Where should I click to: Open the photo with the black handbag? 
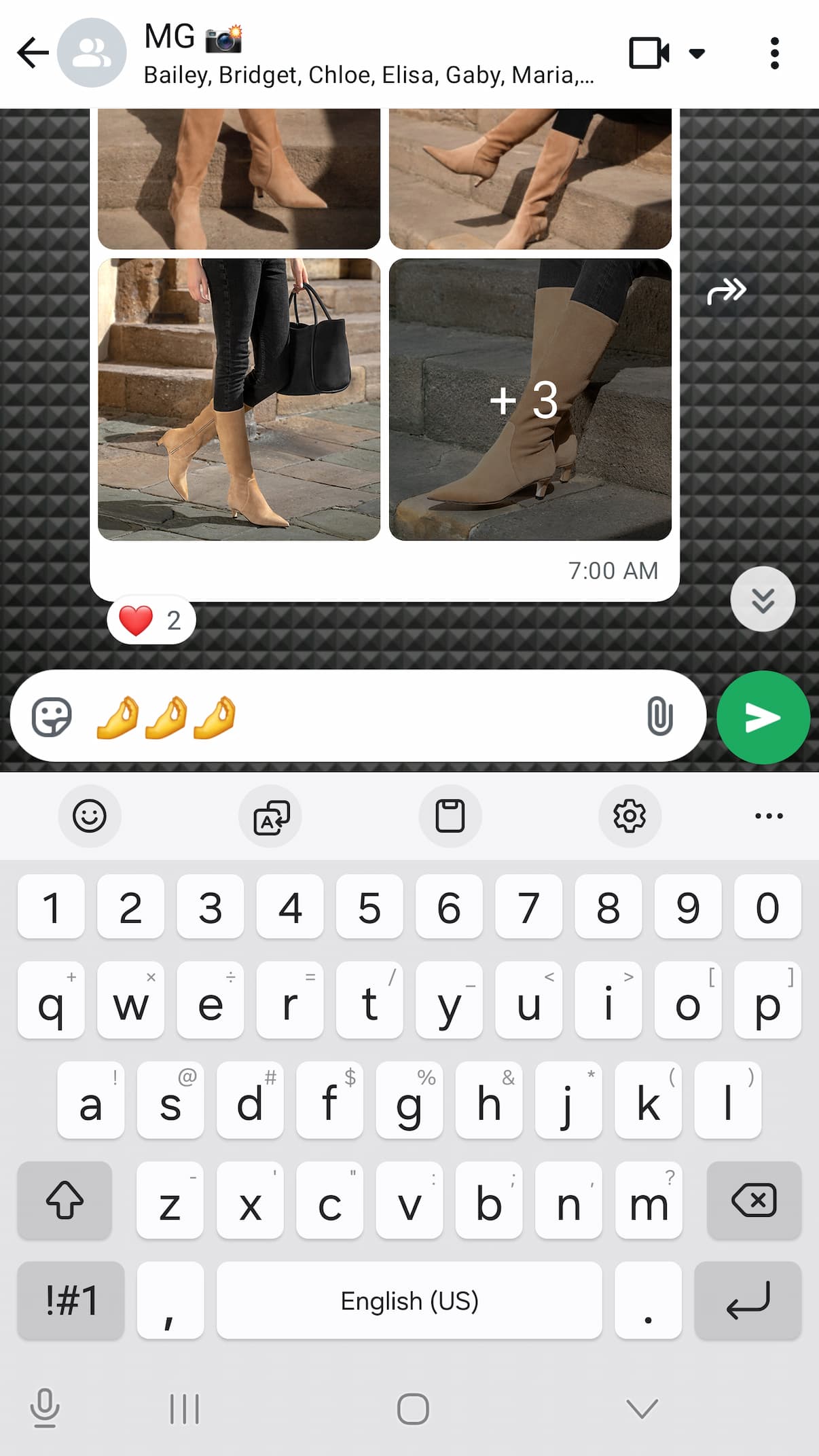pos(239,399)
